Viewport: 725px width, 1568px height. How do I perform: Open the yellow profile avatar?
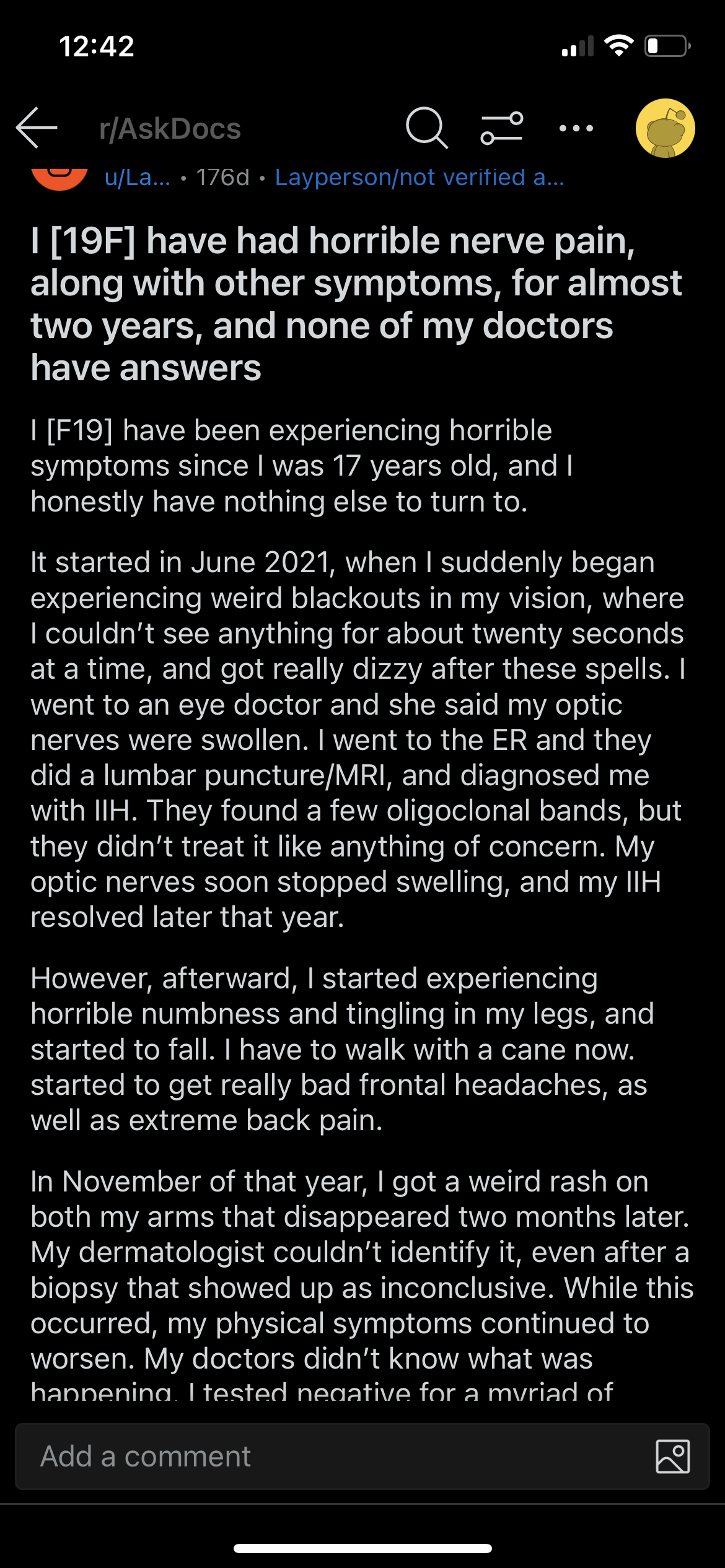[x=666, y=128]
